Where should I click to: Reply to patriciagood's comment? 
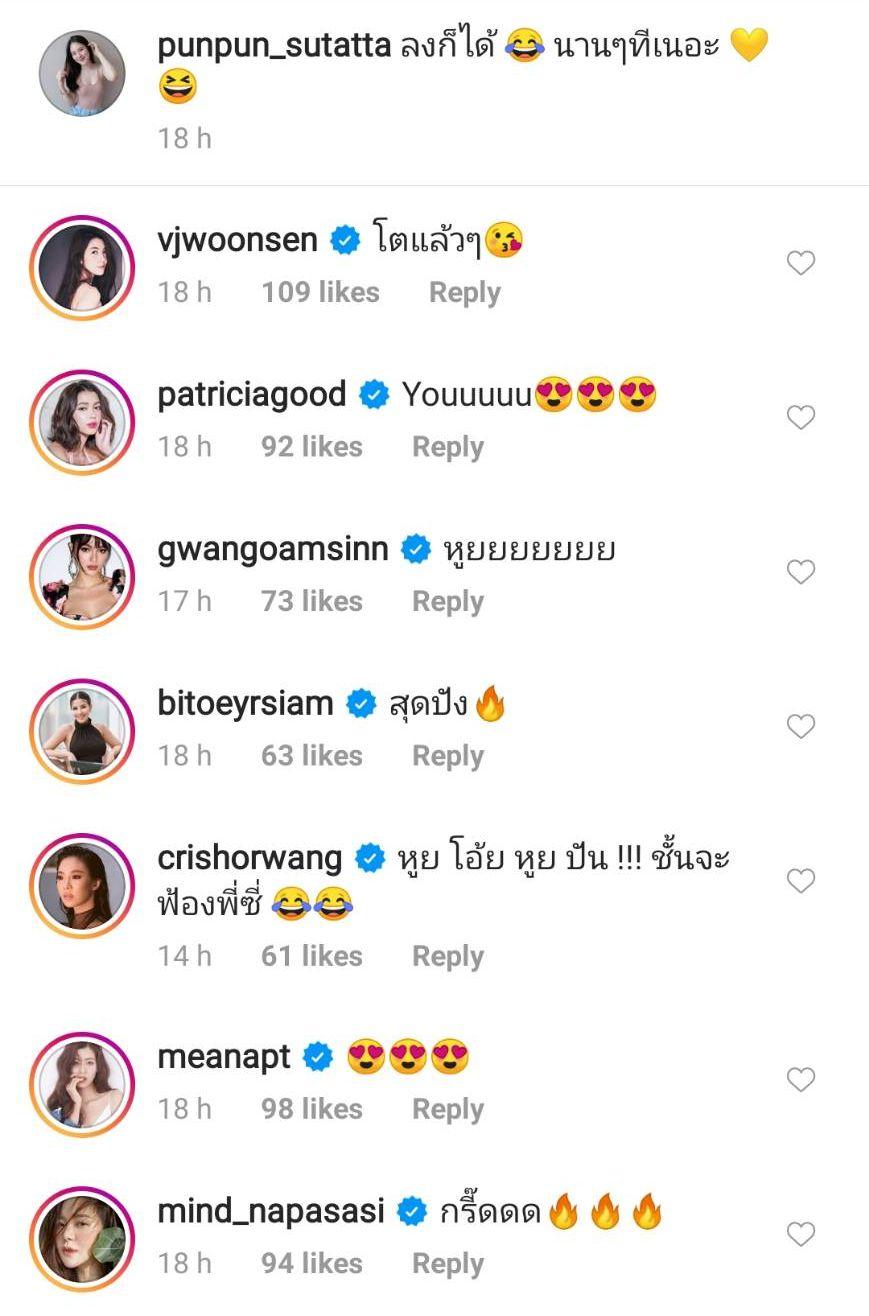pyautogui.click(x=447, y=447)
